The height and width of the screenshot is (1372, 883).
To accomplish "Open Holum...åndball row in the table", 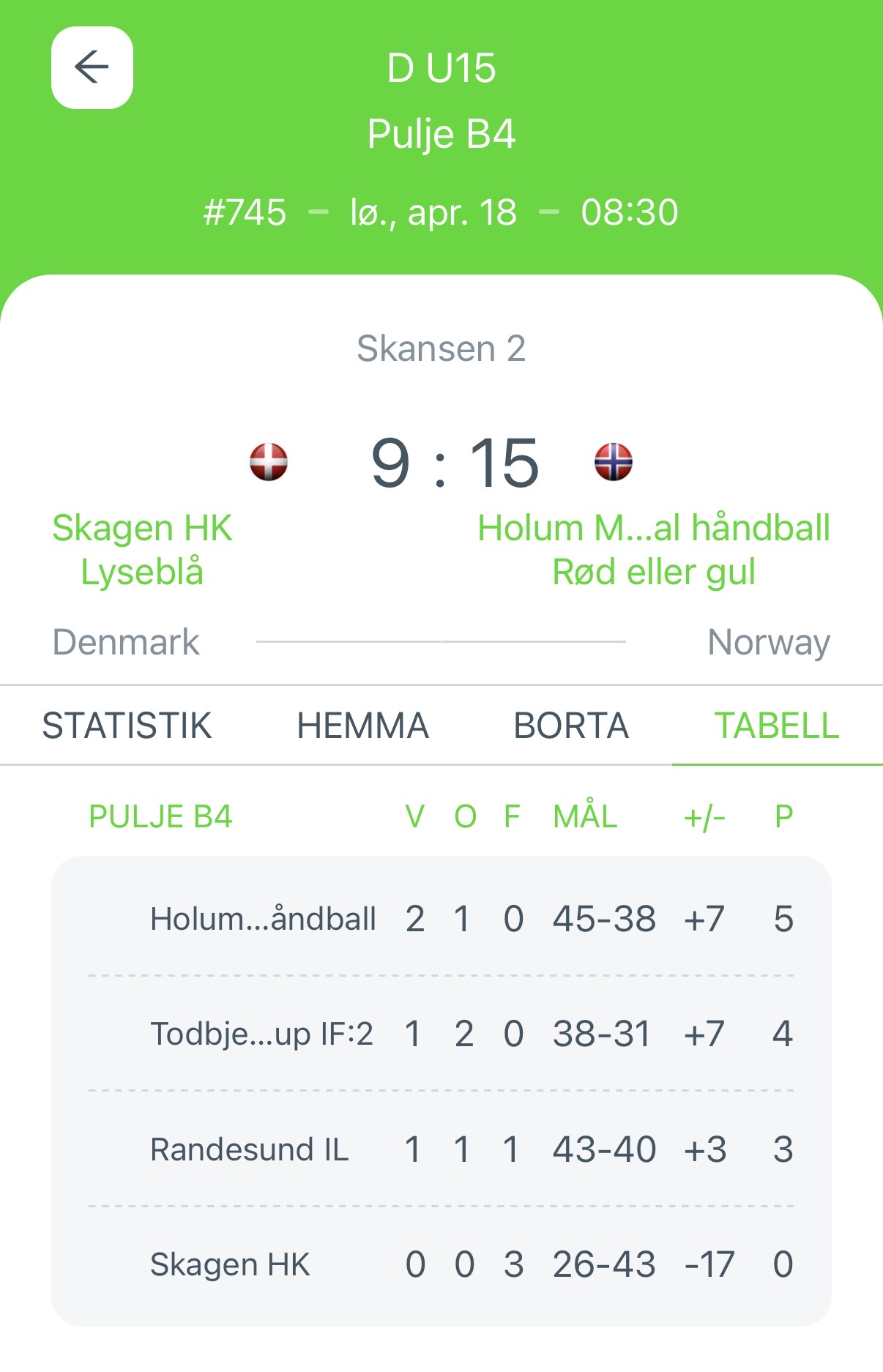I will 441,919.
